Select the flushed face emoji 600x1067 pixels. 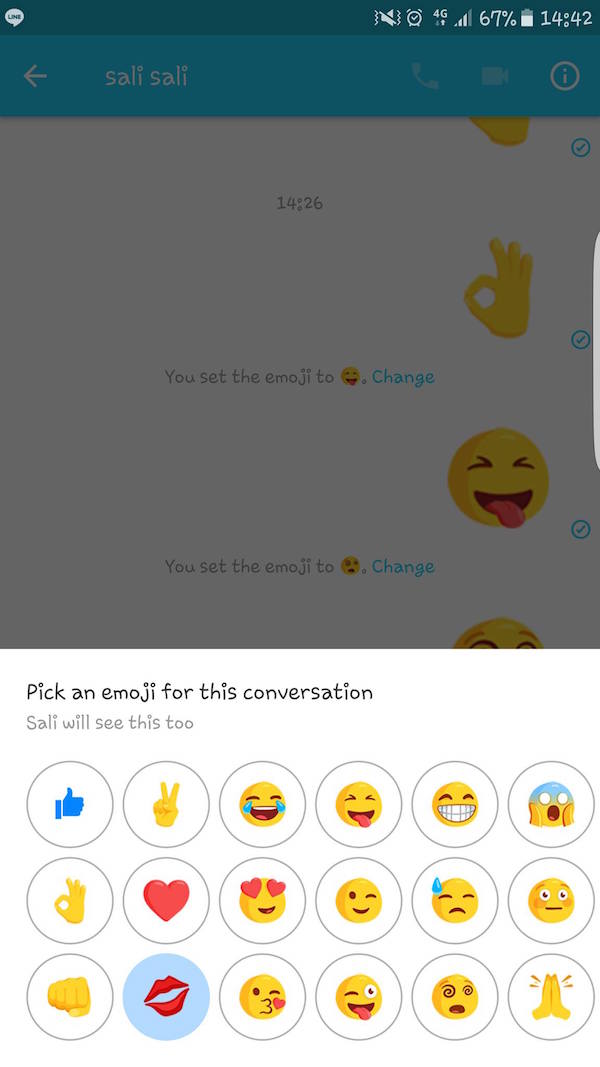[x=552, y=900]
